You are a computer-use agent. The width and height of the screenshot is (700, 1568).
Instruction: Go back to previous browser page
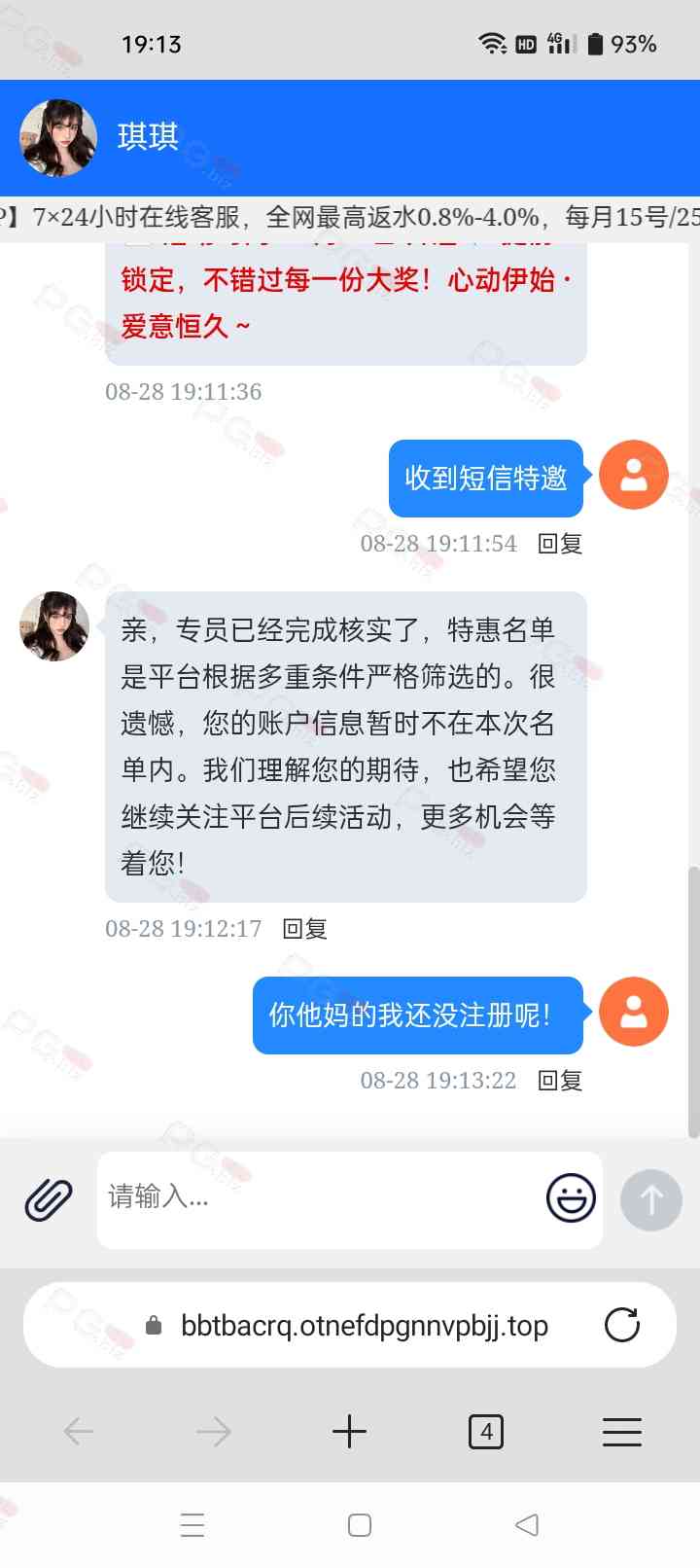[78, 1431]
